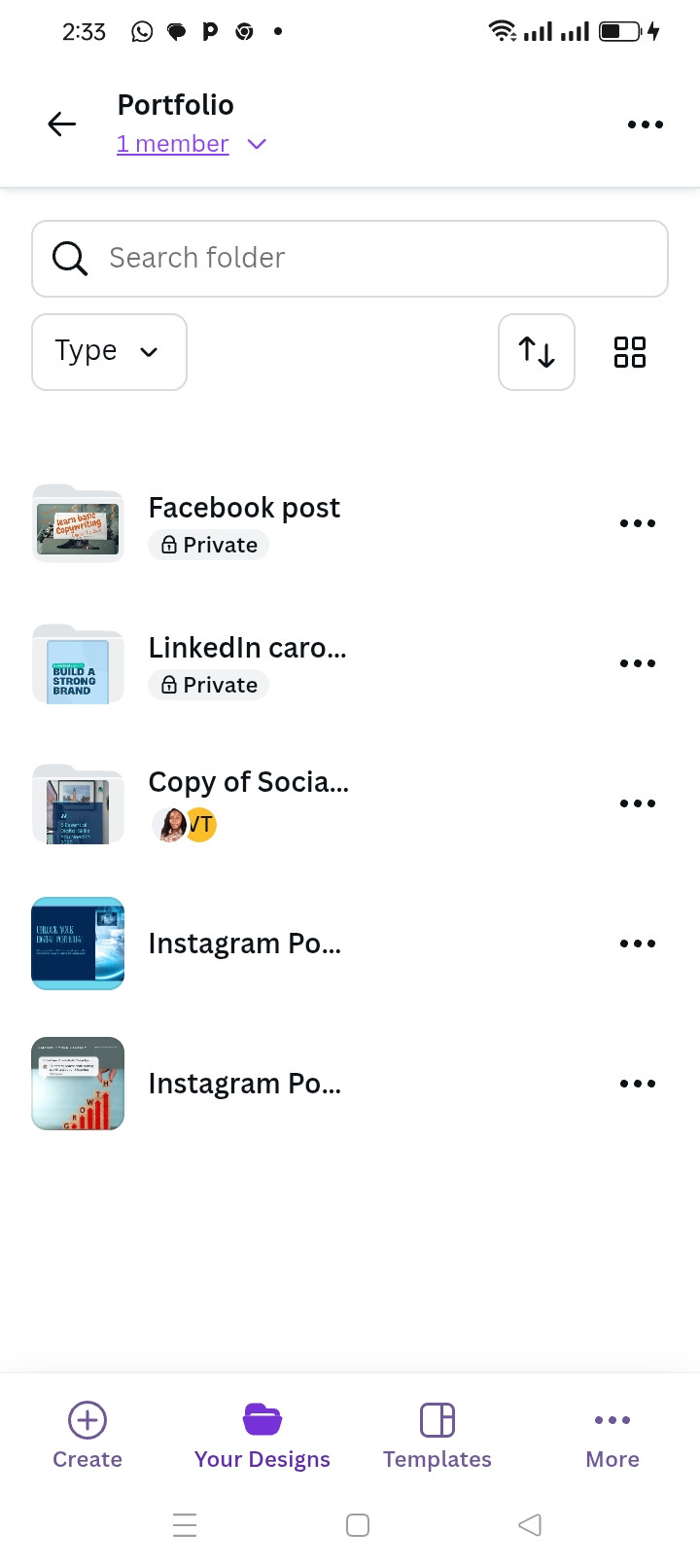This screenshot has height=1568, width=700.
Task: Open options menu for Facebook post folder
Action: pyautogui.click(x=637, y=522)
